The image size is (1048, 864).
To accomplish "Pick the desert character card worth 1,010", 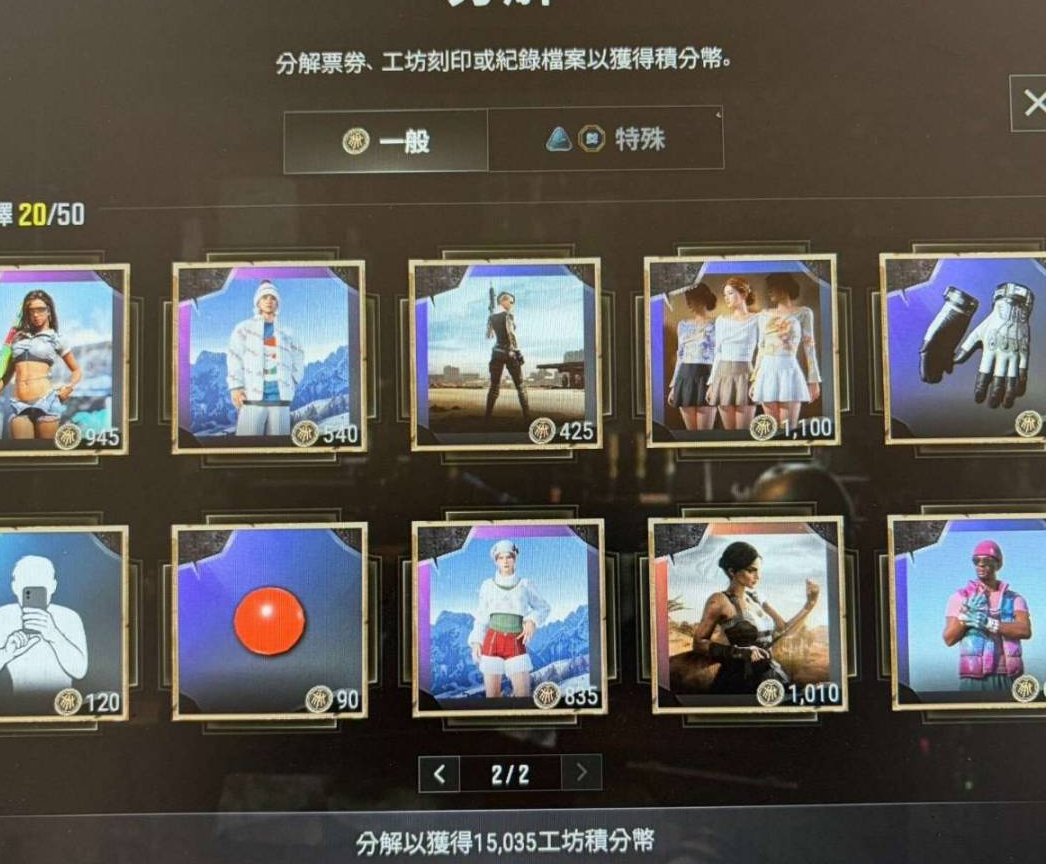I will click(x=748, y=615).
